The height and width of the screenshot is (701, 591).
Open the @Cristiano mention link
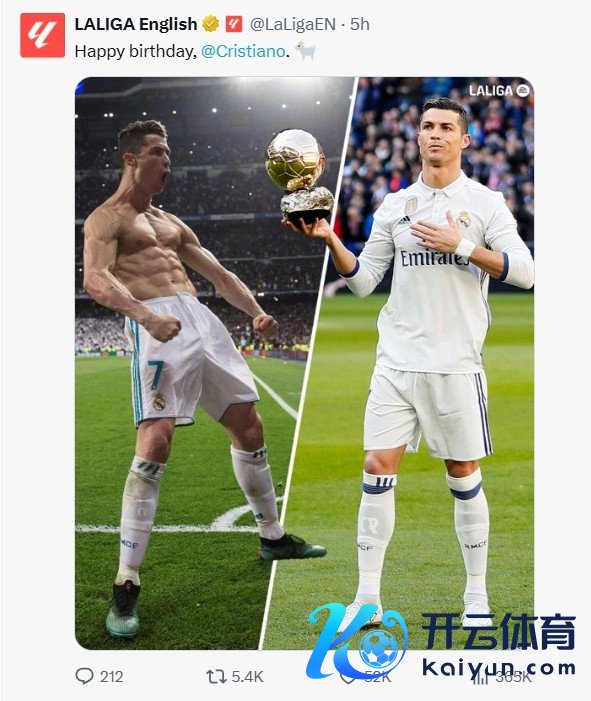click(x=243, y=51)
